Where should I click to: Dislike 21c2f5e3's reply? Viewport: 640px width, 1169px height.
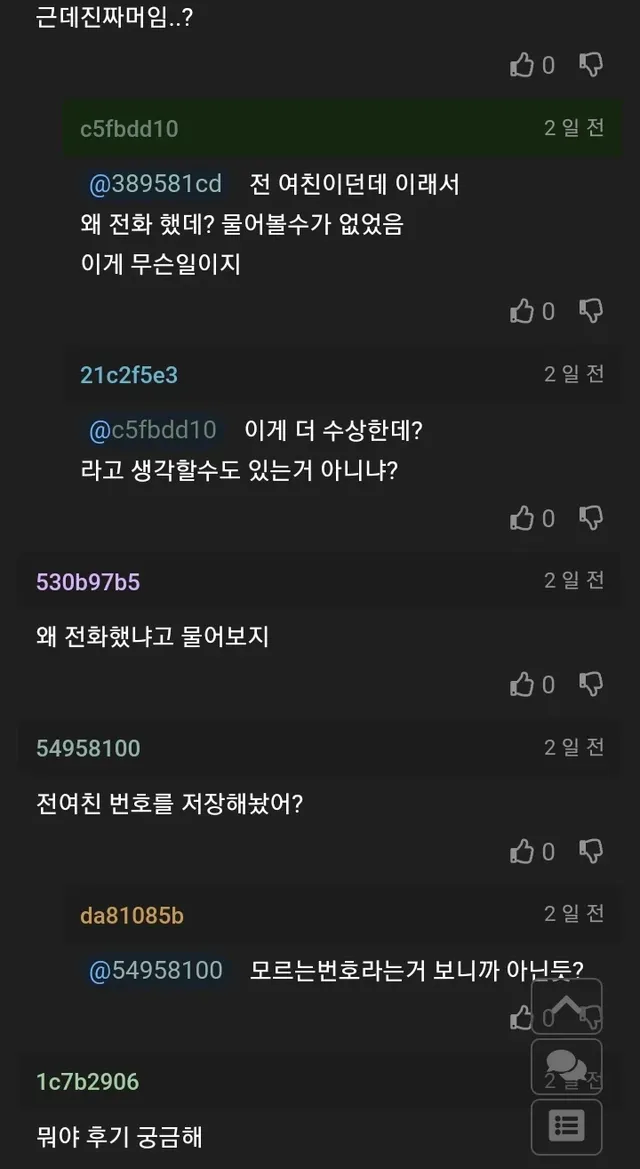coord(591,517)
